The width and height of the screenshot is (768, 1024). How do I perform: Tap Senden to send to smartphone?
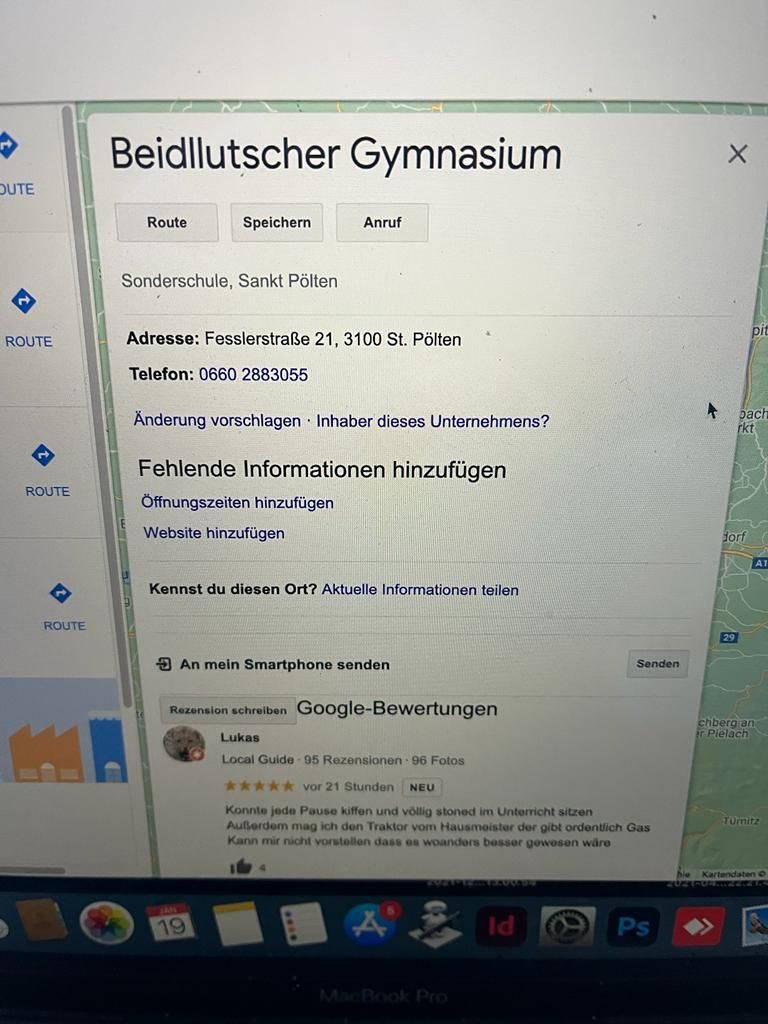[657, 664]
